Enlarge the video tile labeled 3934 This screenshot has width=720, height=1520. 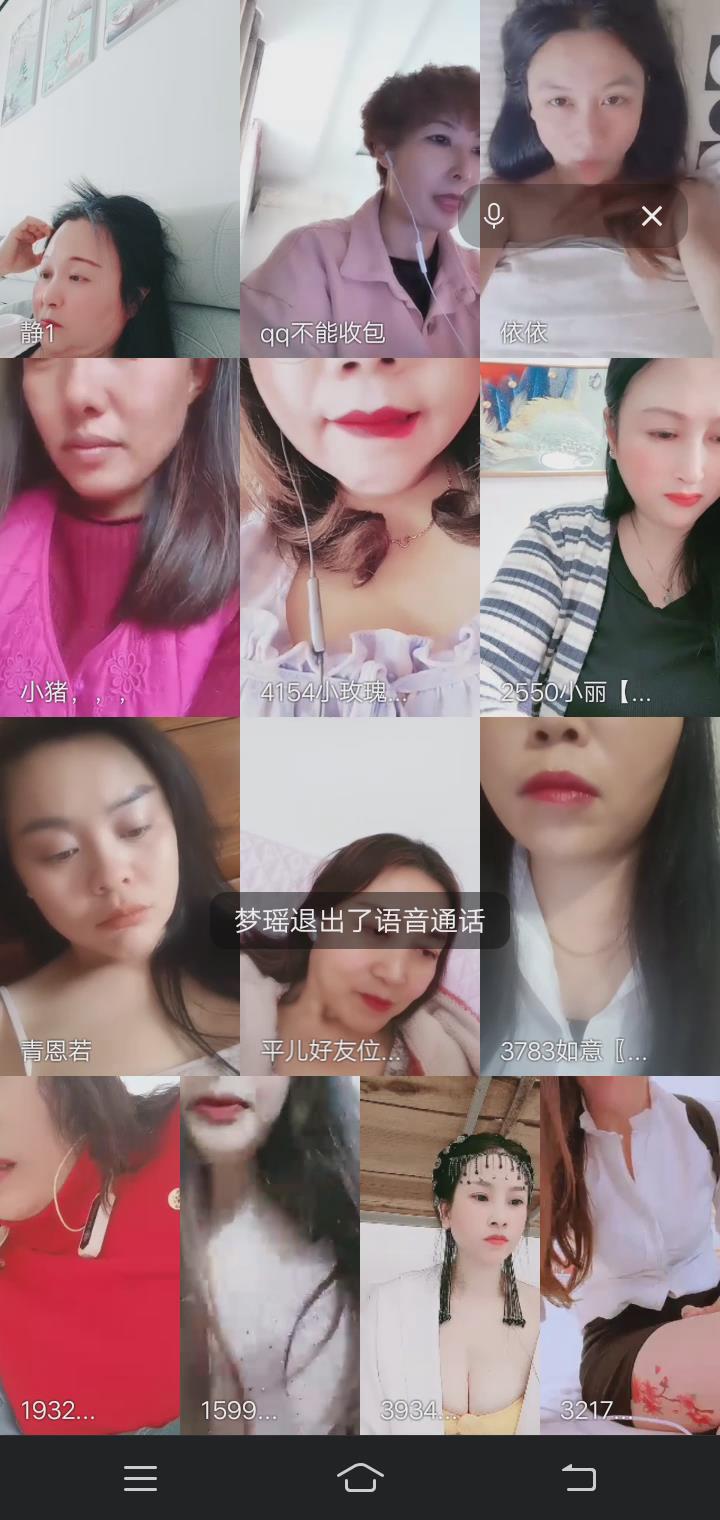coord(450,1255)
